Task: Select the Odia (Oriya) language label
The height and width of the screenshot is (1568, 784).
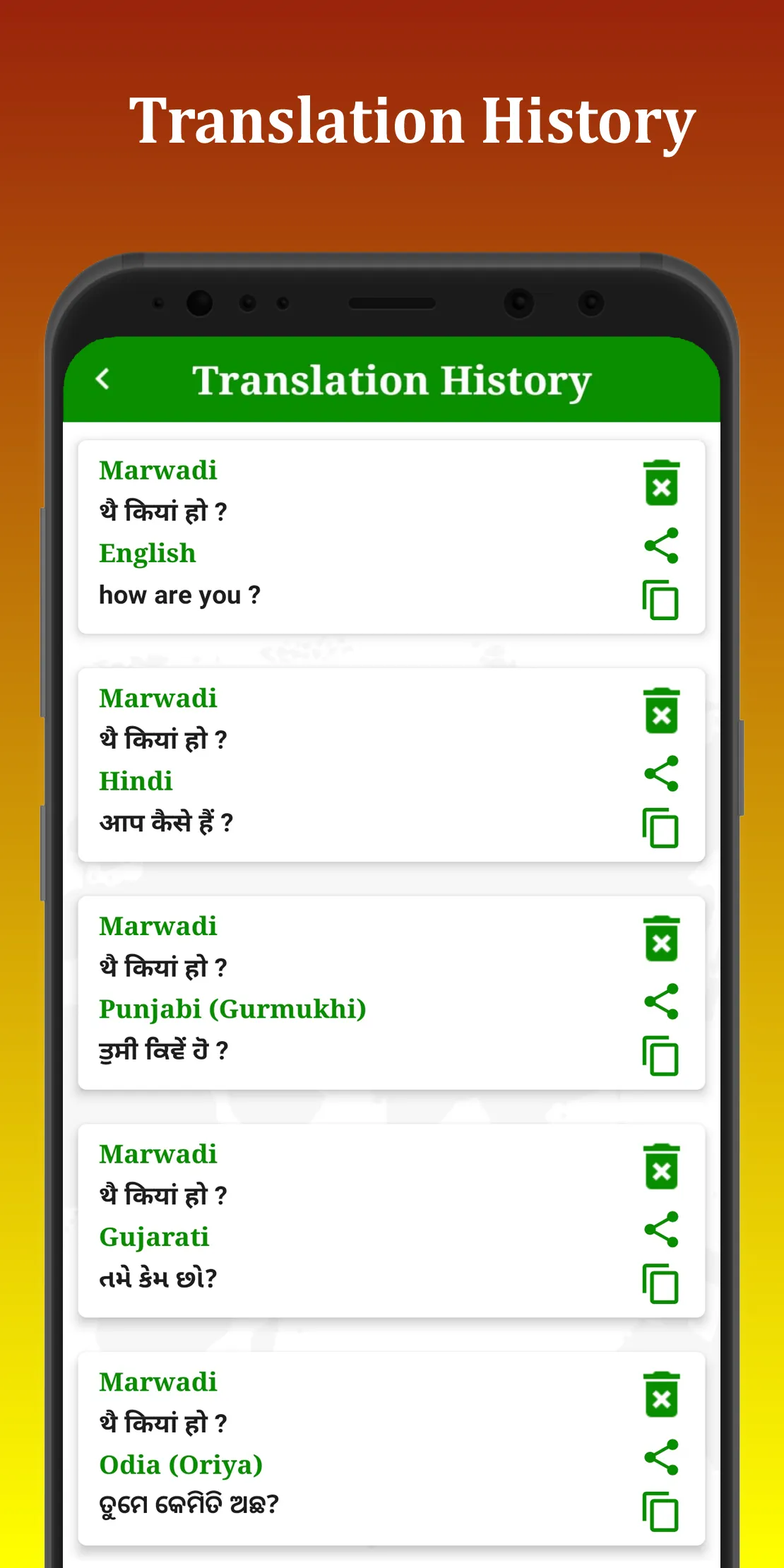Action: (180, 1464)
